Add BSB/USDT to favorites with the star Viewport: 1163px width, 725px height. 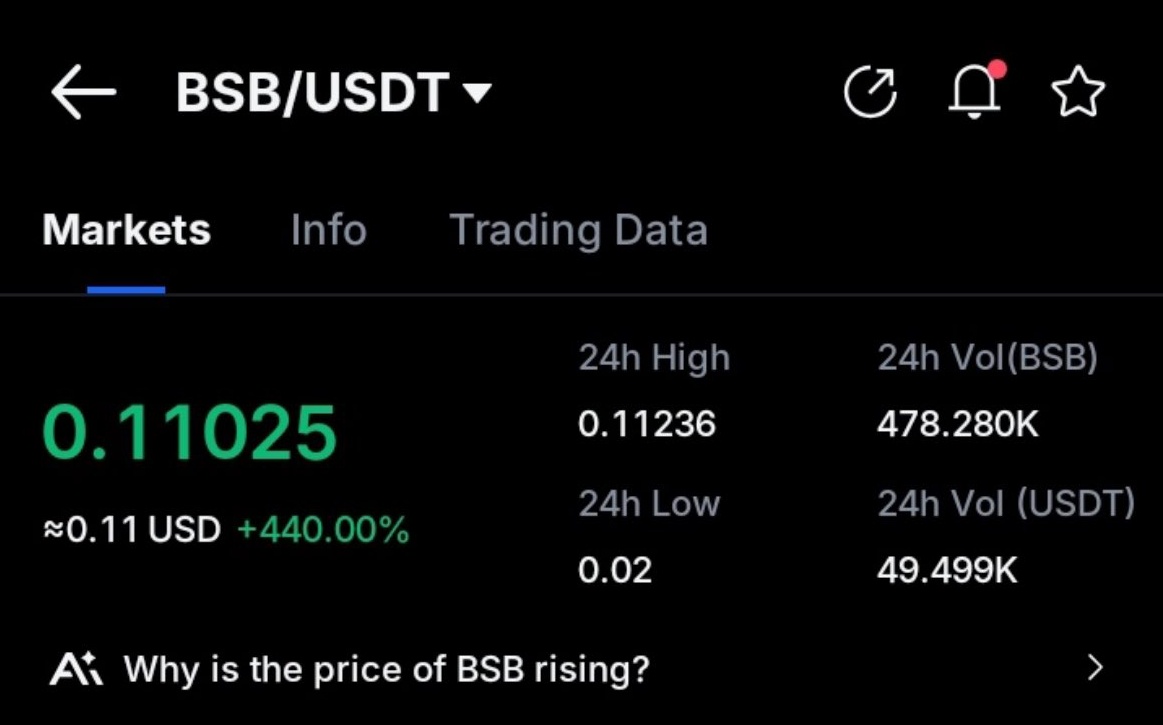pos(1078,93)
